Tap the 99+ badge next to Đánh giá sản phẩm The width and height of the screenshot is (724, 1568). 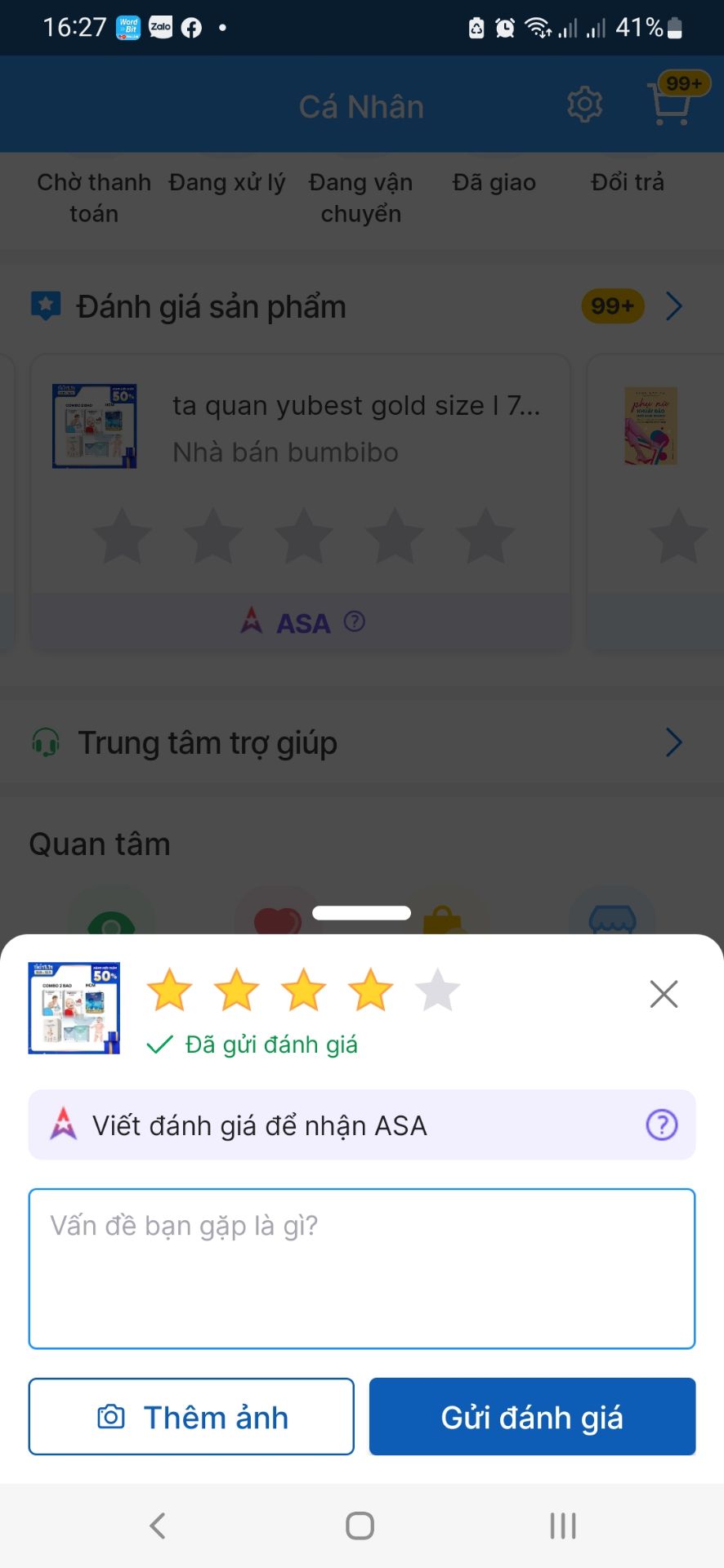[611, 306]
